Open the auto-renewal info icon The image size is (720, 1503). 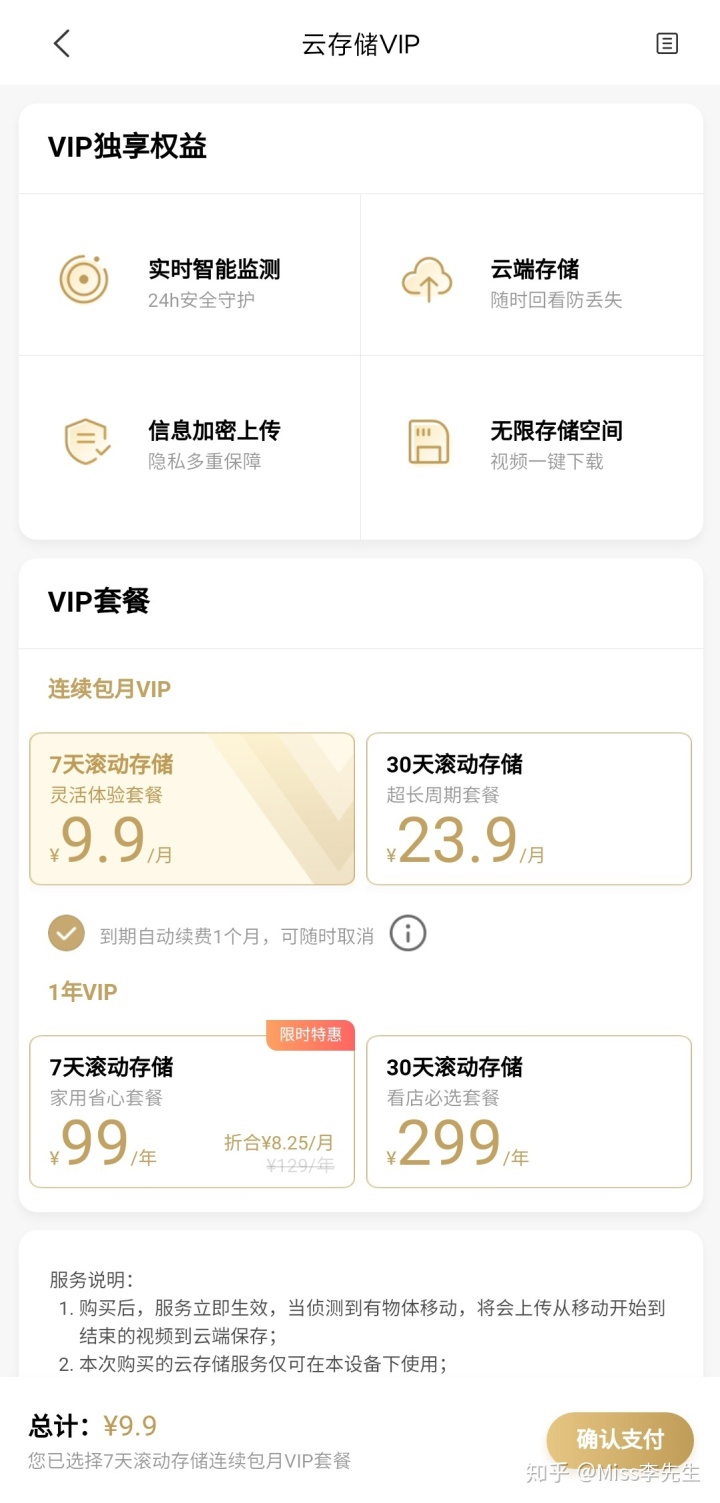point(408,934)
